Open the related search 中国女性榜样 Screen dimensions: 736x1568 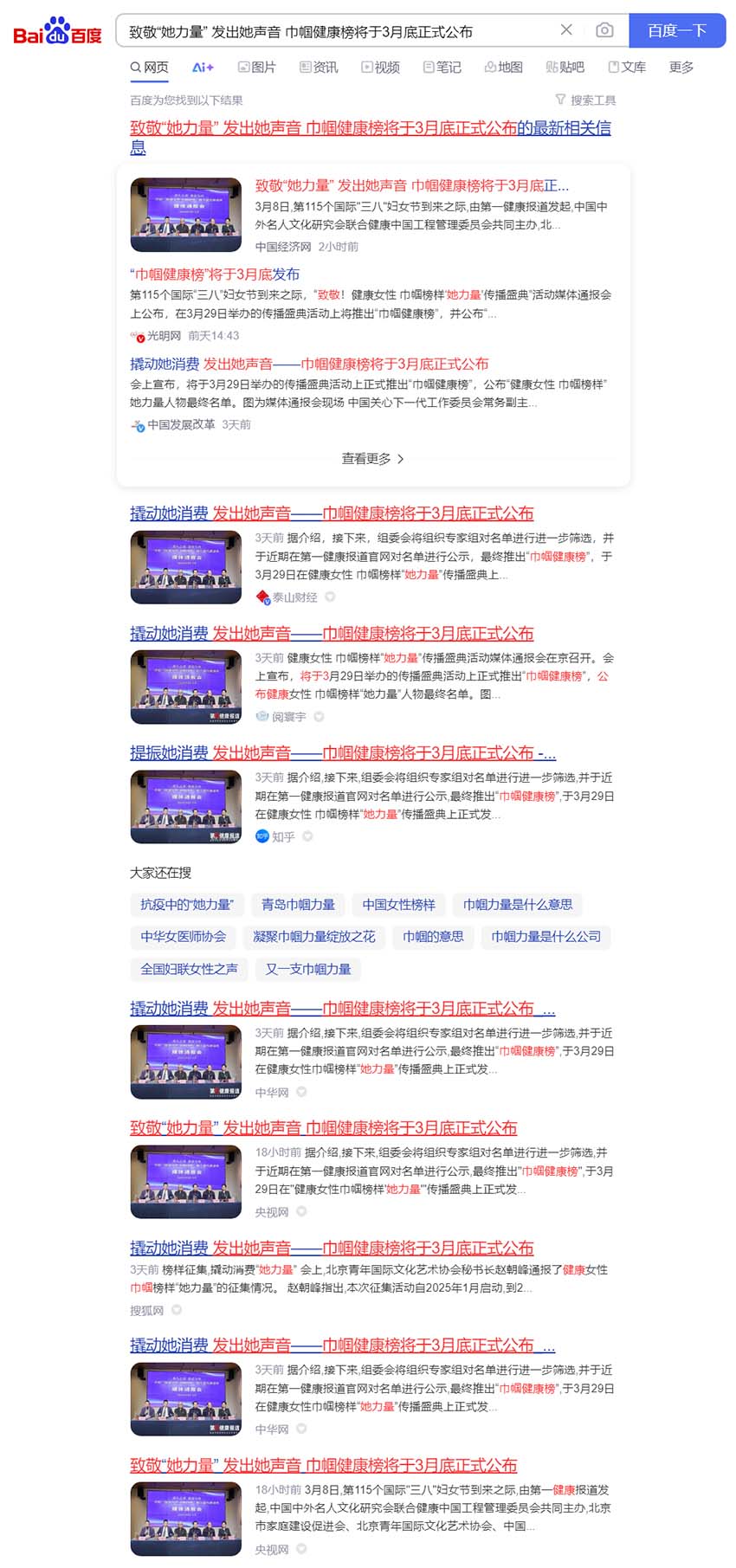tap(399, 905)
